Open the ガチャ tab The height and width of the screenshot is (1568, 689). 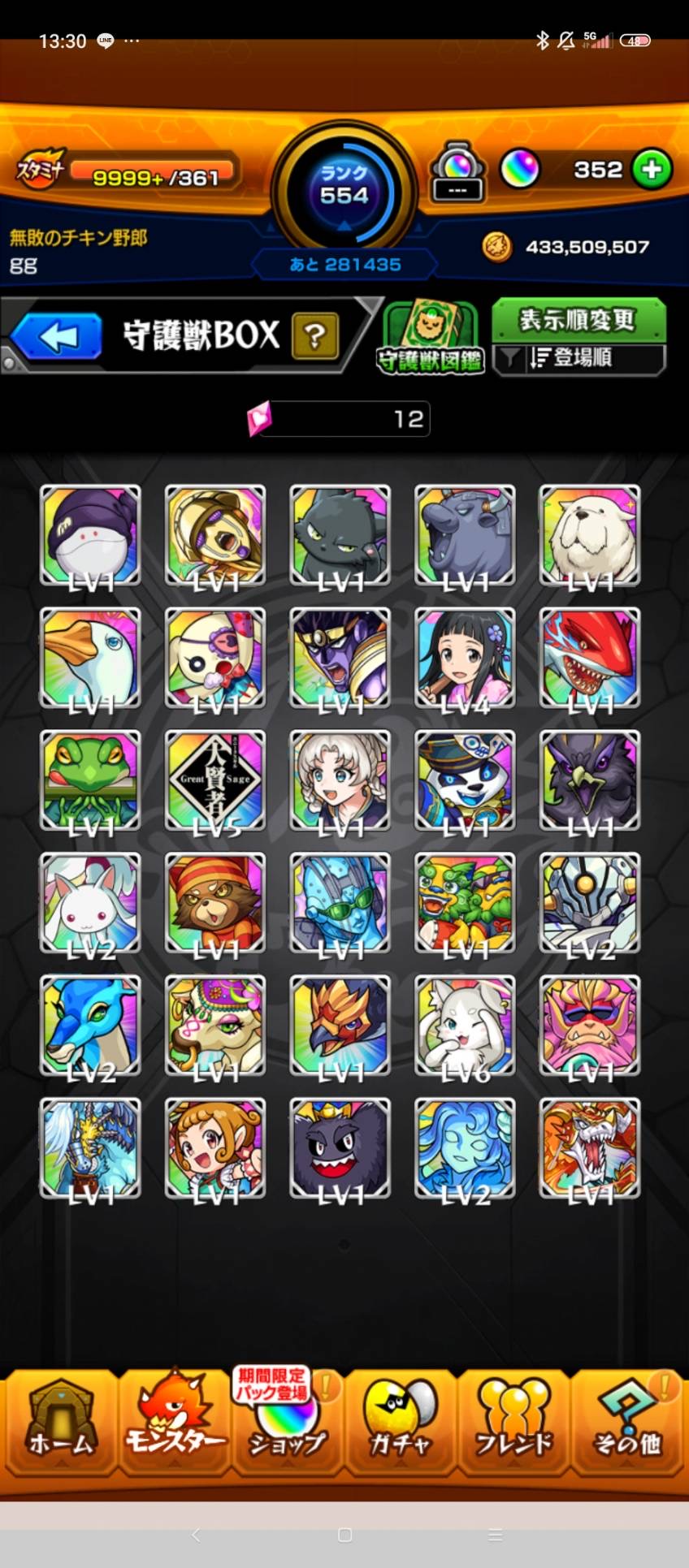tap(400, 1422)
